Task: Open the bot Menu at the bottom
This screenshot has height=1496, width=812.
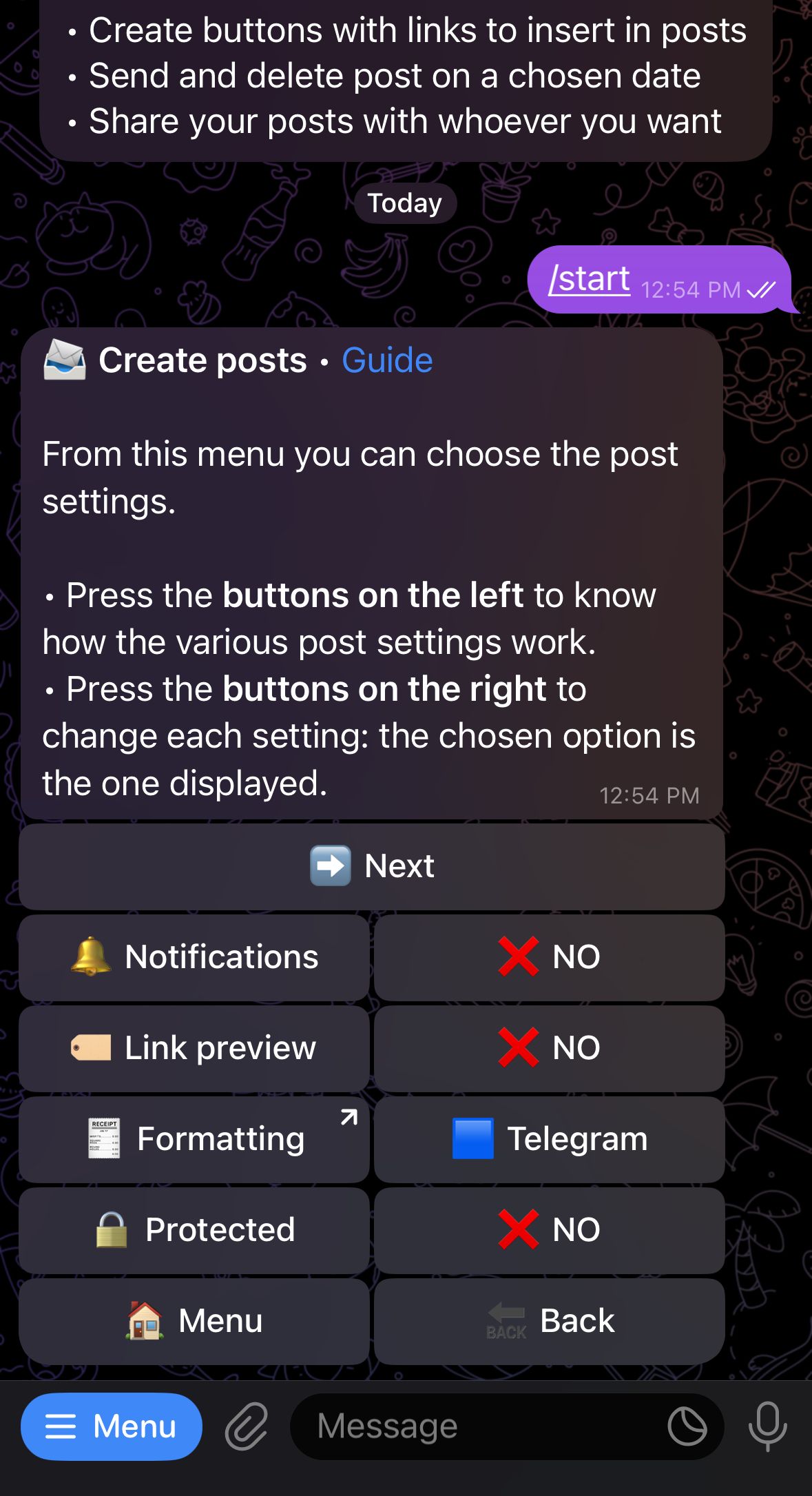Action: tap(111, 1426)
